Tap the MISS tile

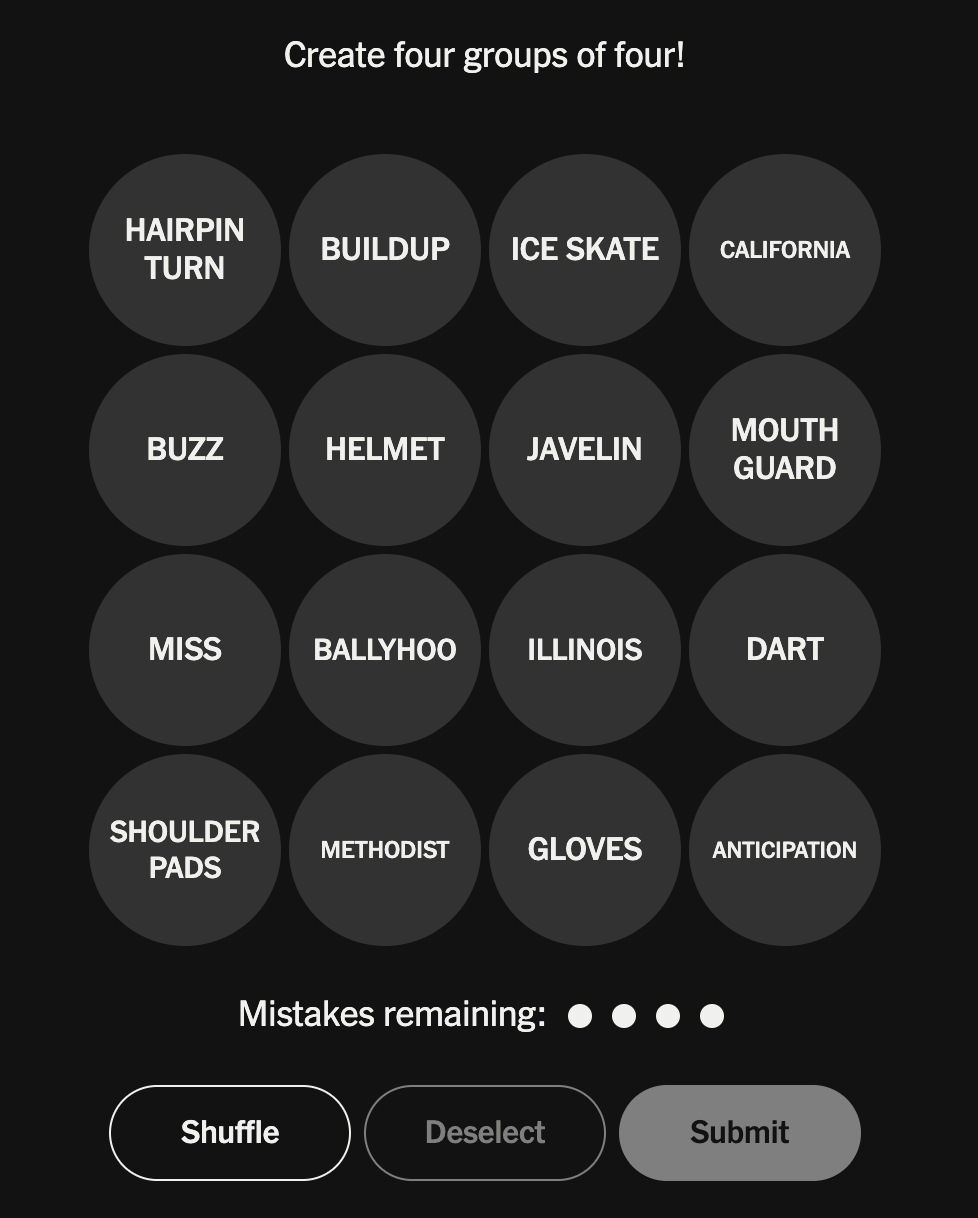pyautogui.click(x=185, y=650)
